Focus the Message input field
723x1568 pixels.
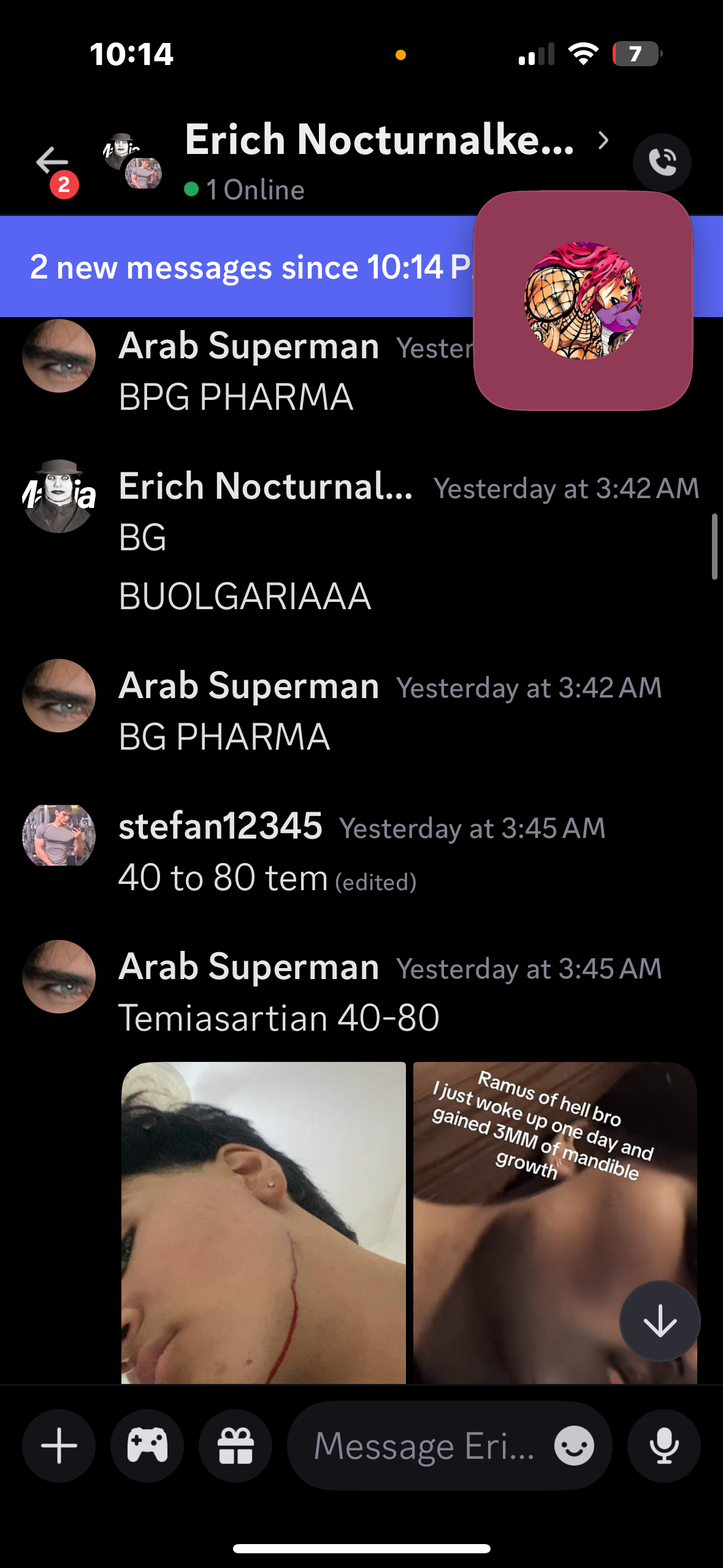pyautogui.click(x=423, y=1446)
